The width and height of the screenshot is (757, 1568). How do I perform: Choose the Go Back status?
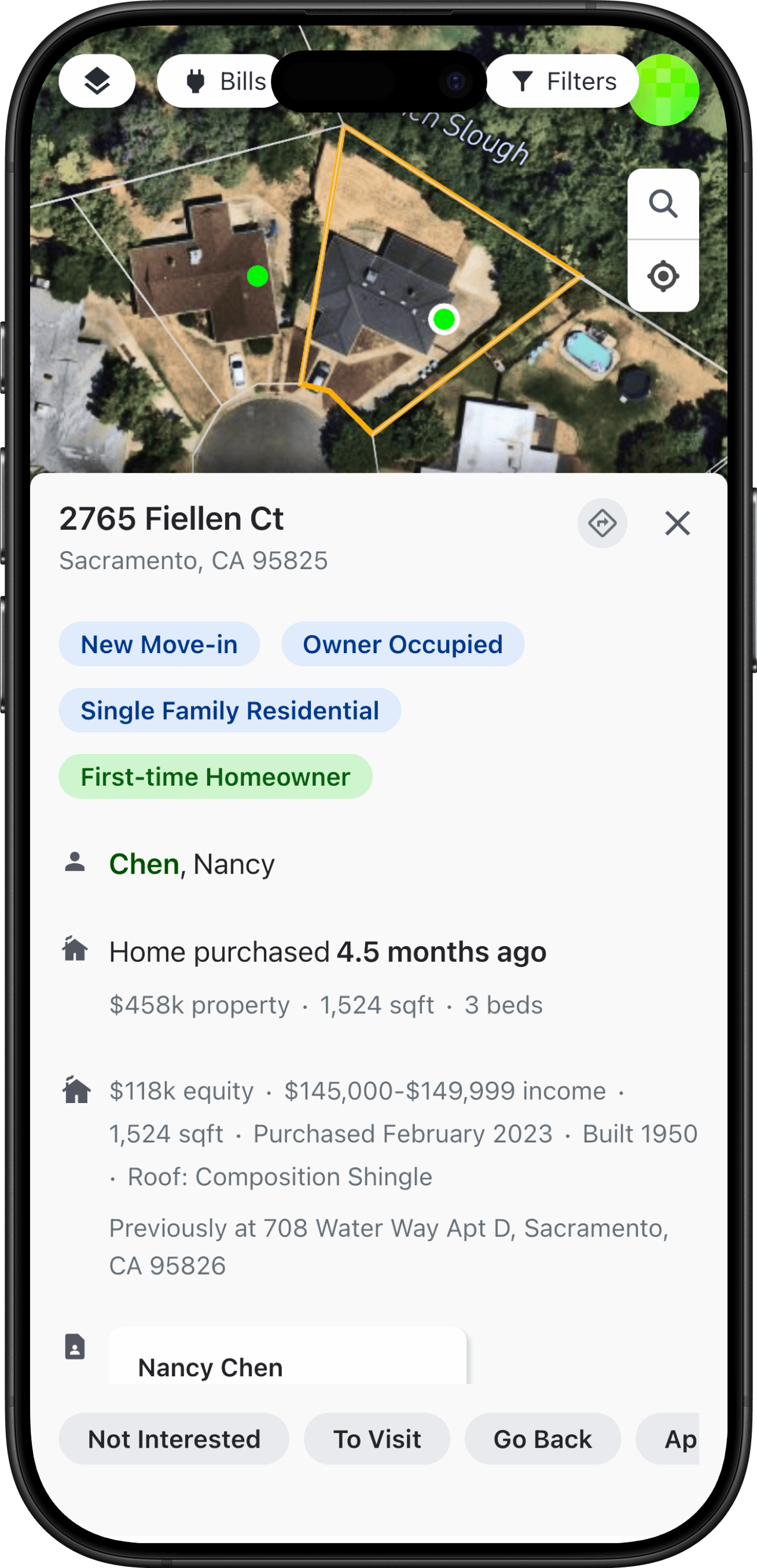542,1439
